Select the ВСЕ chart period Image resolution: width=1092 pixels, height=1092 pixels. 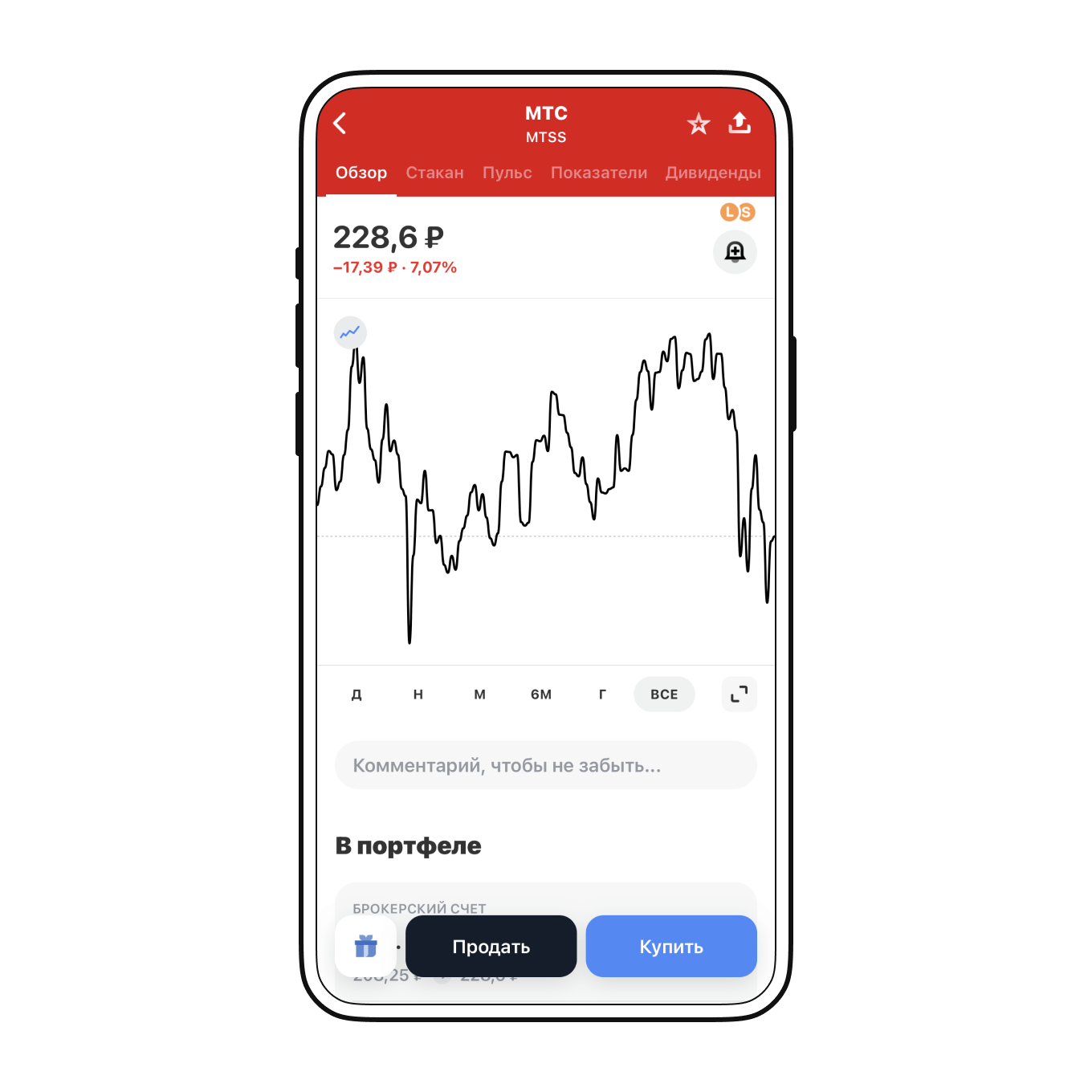tap(664, 695)
